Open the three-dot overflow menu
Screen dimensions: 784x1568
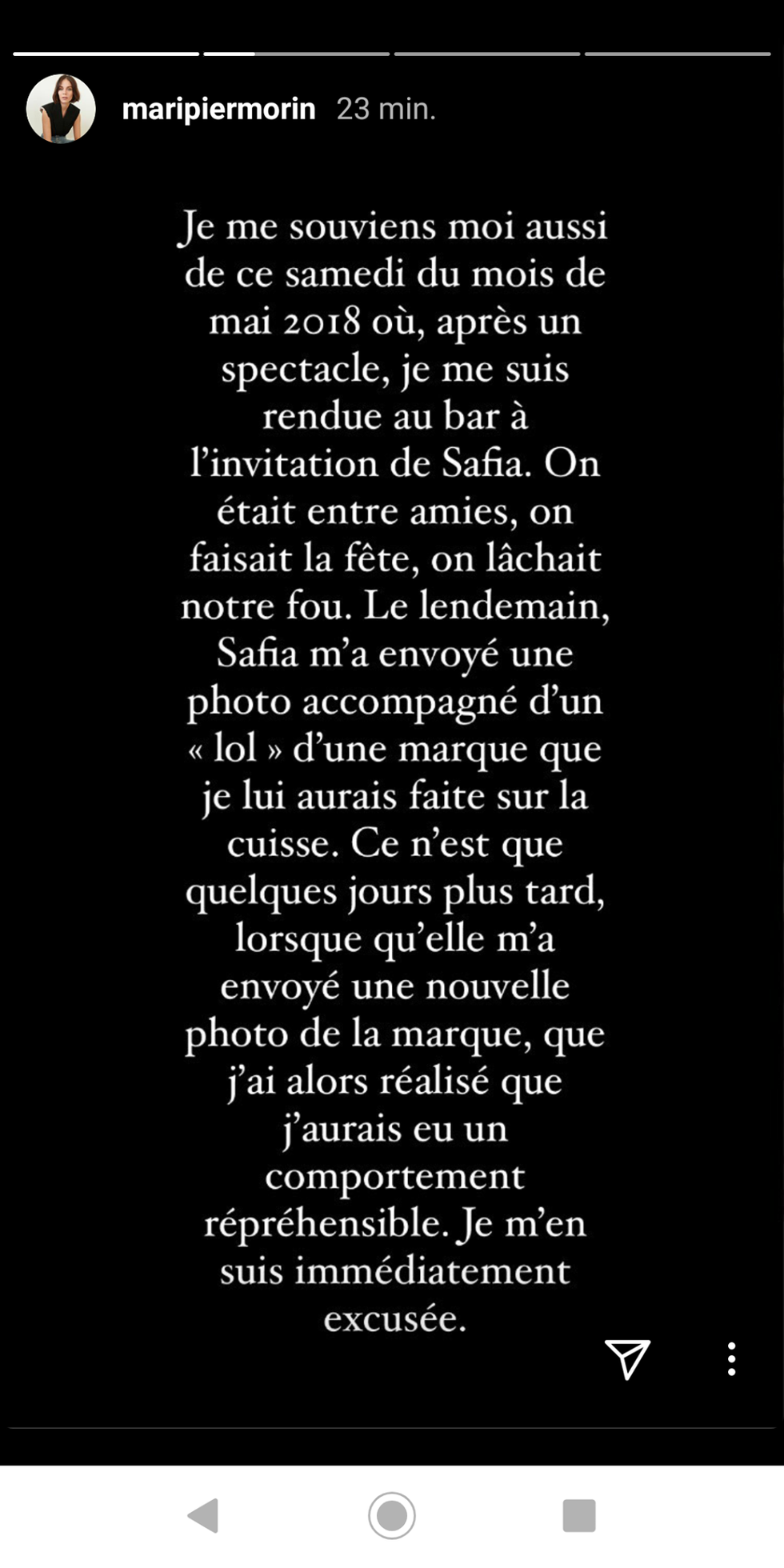731,1358
